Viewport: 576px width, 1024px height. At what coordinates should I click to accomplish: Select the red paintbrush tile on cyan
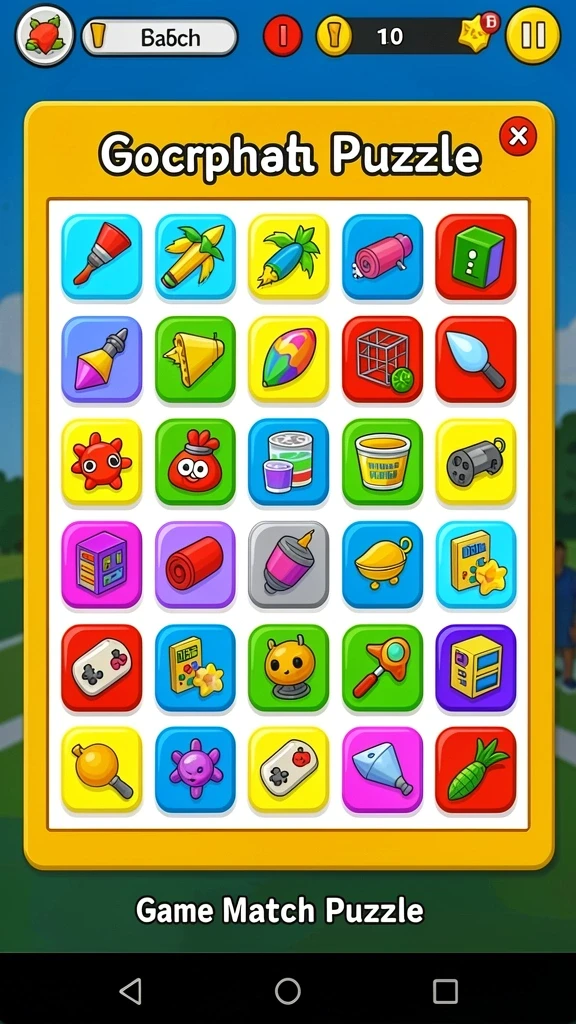(x=101, y=257)
